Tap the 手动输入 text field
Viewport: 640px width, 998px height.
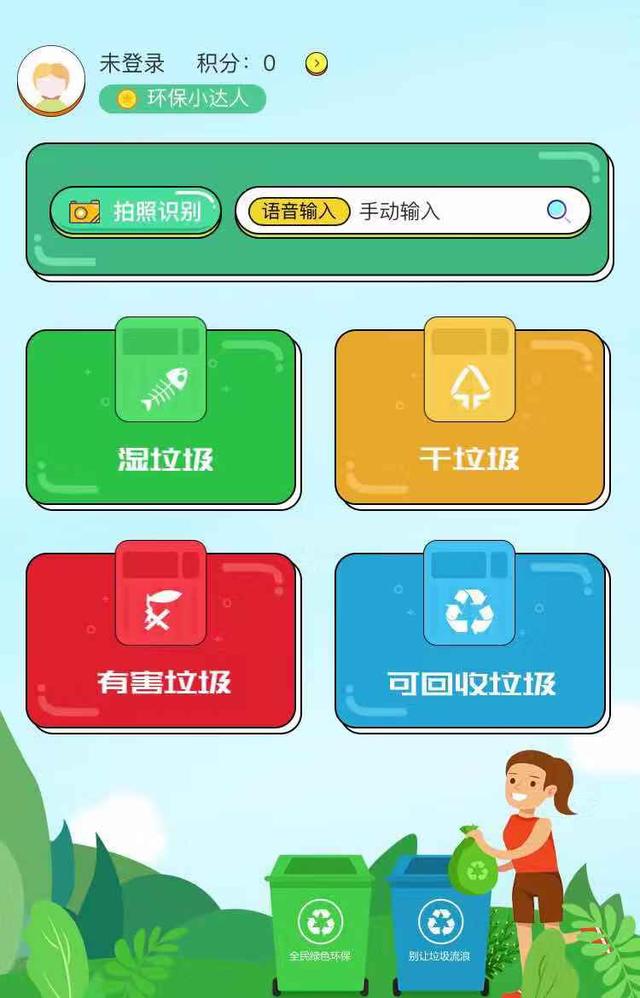440,211
